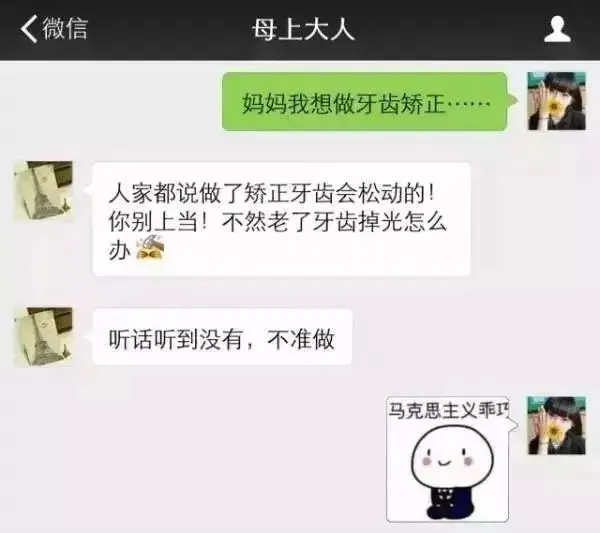
Task: Go back to the 微信 chat list
Action: [54, 29]
